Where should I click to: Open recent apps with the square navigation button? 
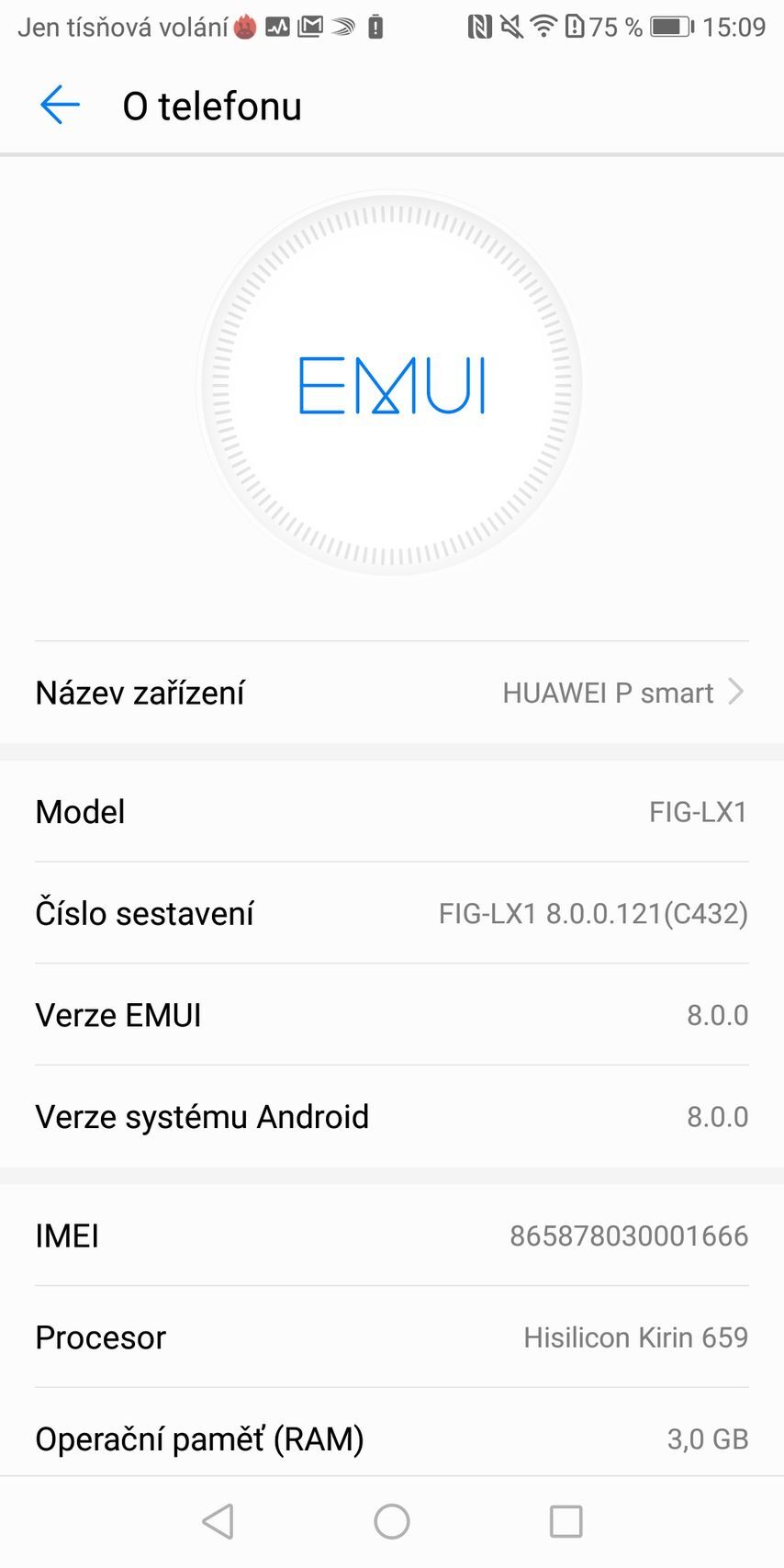566,1520
